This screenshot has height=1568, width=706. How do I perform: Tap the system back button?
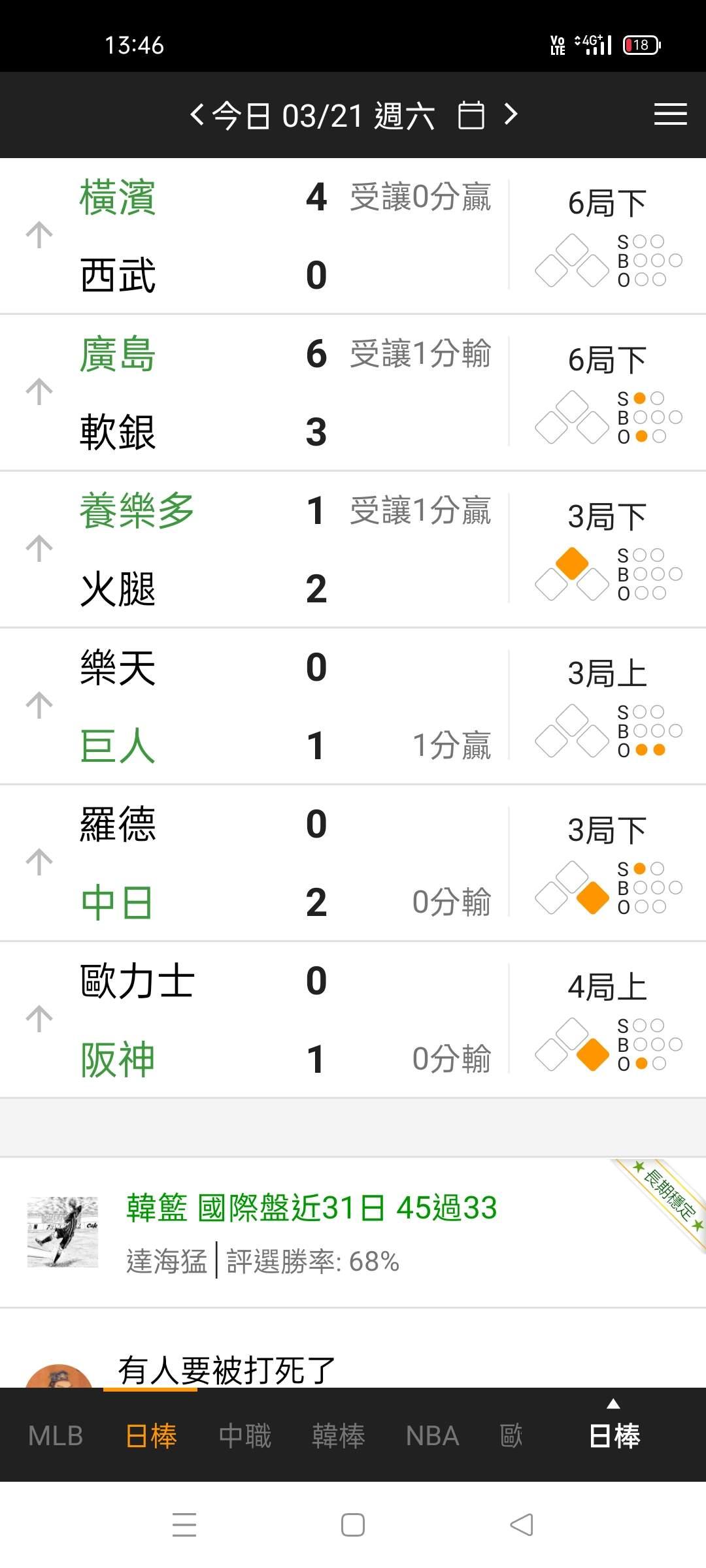(x=521, y=1525)
